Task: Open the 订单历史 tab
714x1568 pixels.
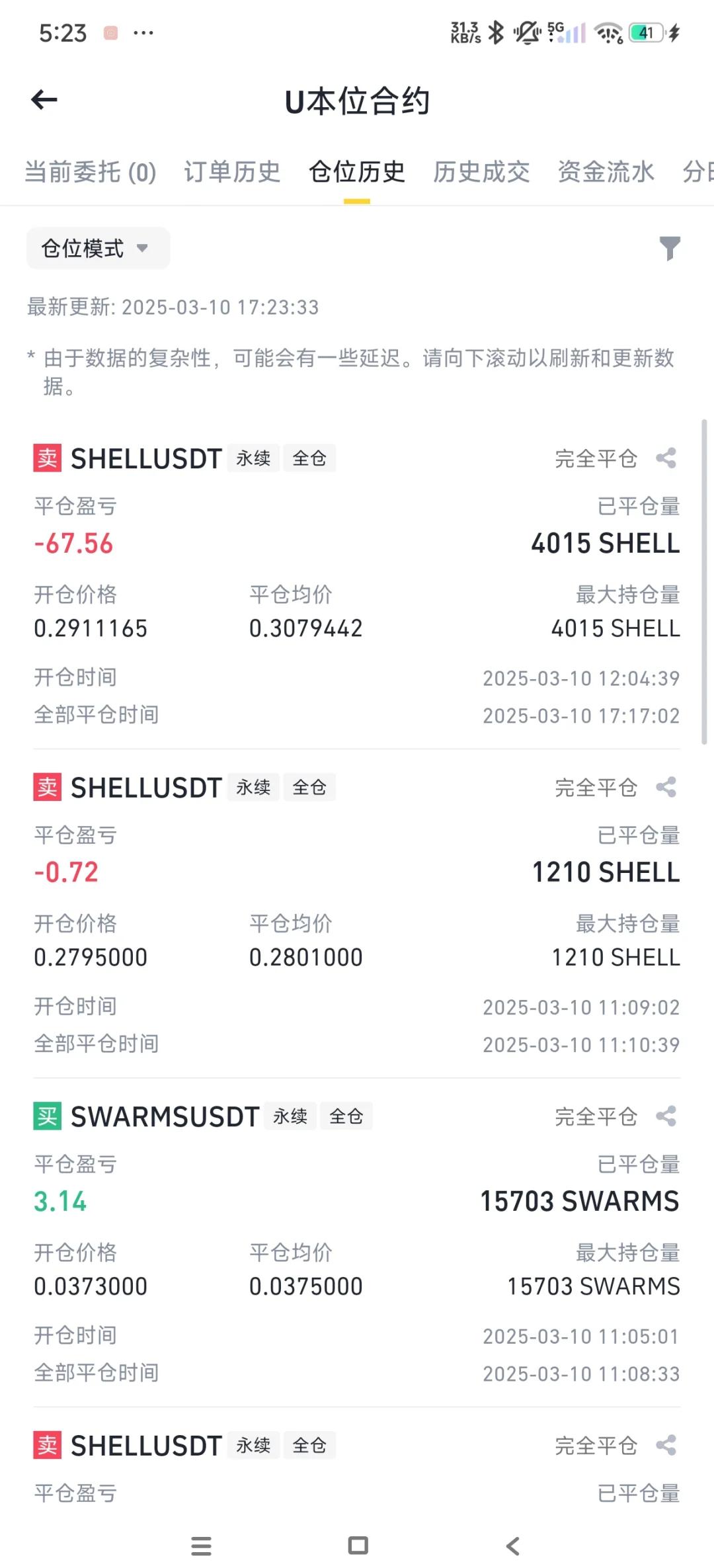Action: [x=232, y=172]
